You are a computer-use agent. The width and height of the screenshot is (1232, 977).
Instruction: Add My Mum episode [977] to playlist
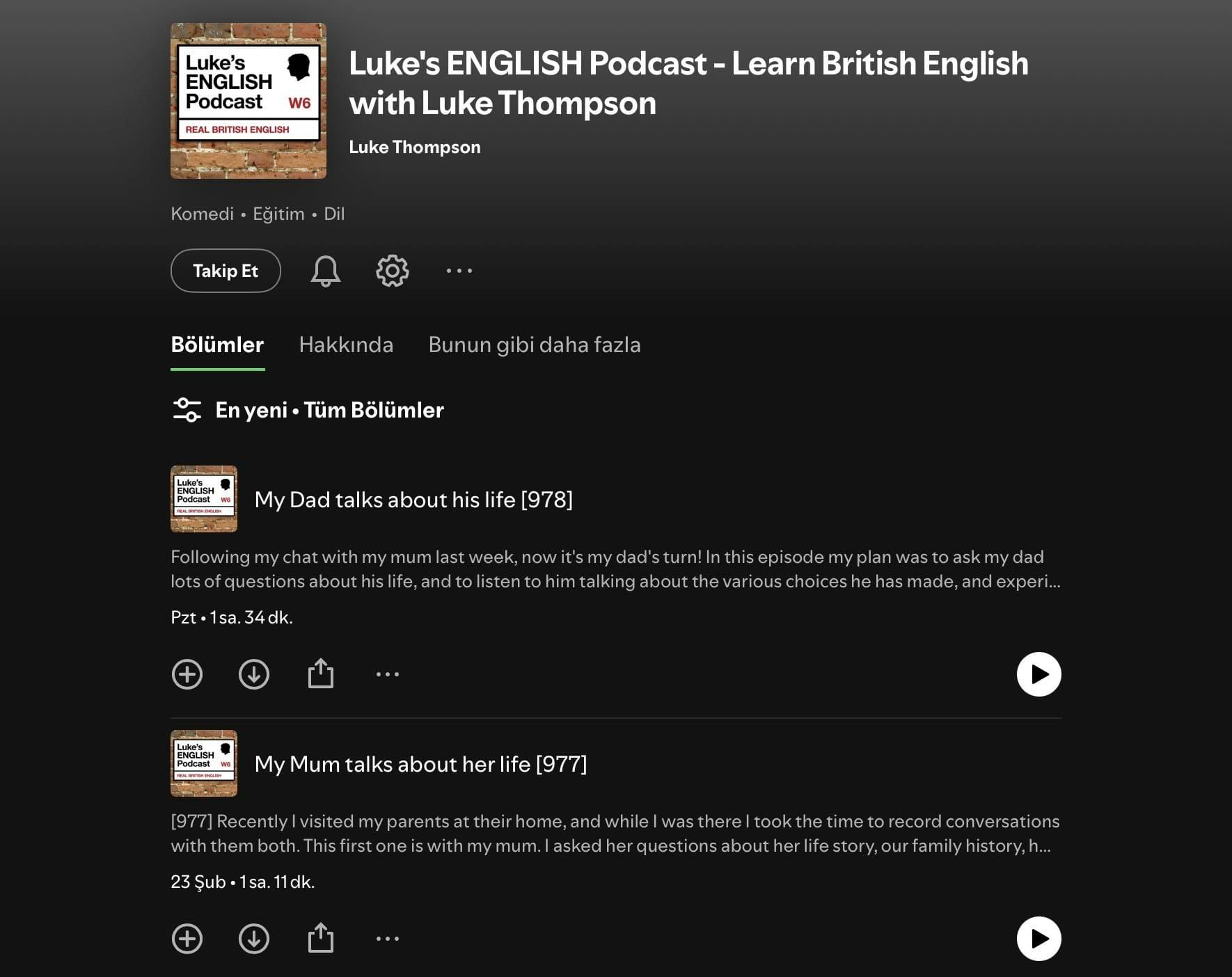pyautogui.click(x=187, y=939)
